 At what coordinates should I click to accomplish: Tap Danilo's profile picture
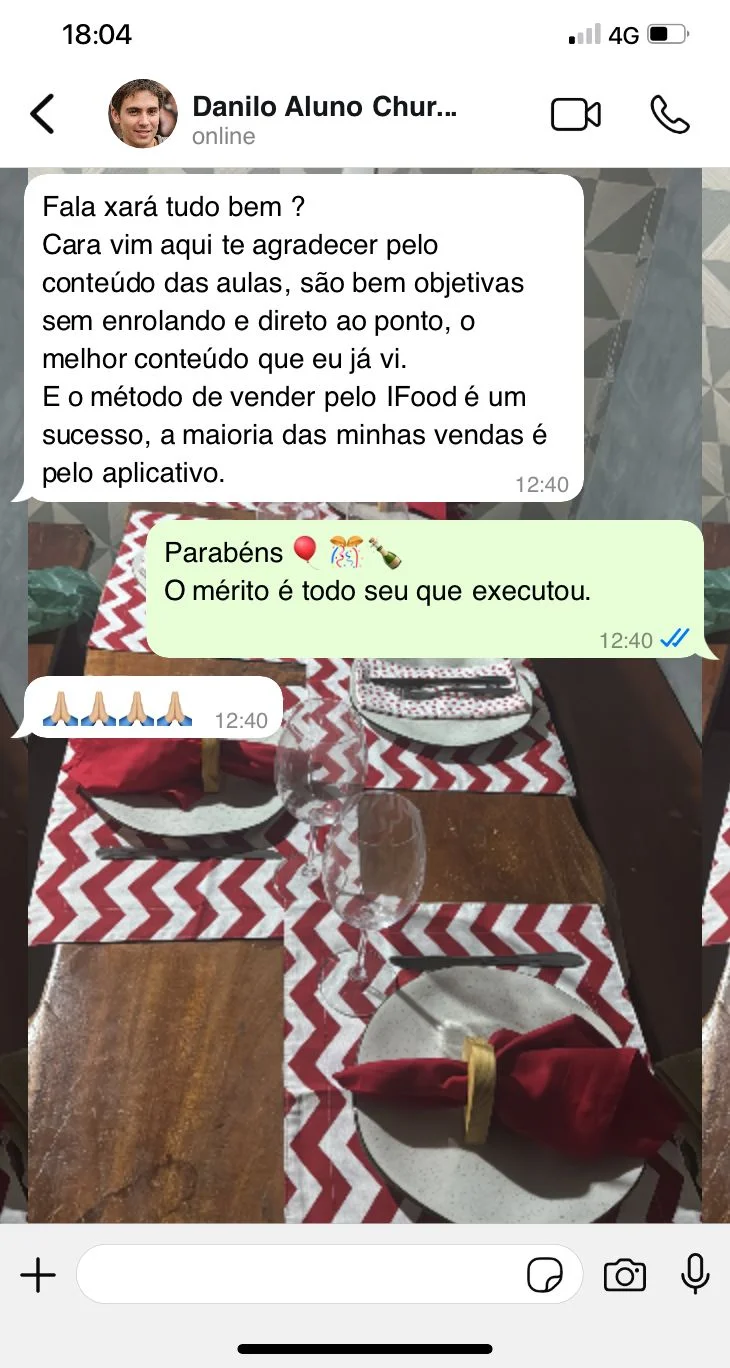point(143,113)
